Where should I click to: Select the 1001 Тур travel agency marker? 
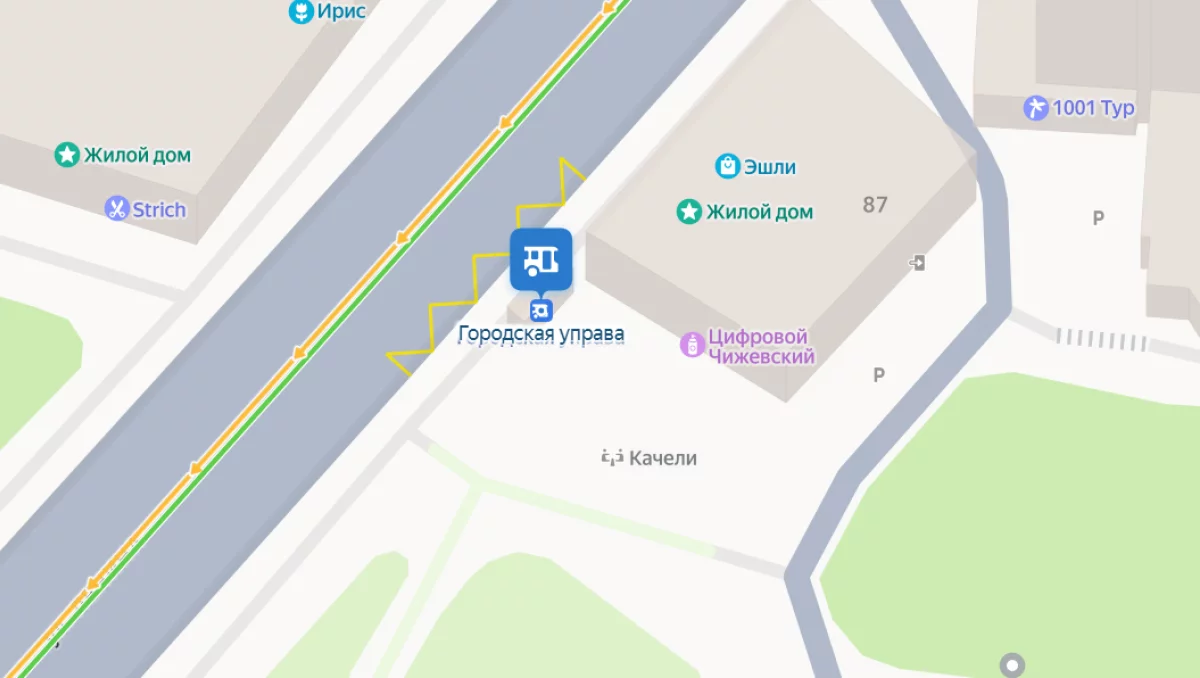pos(1036,108)
